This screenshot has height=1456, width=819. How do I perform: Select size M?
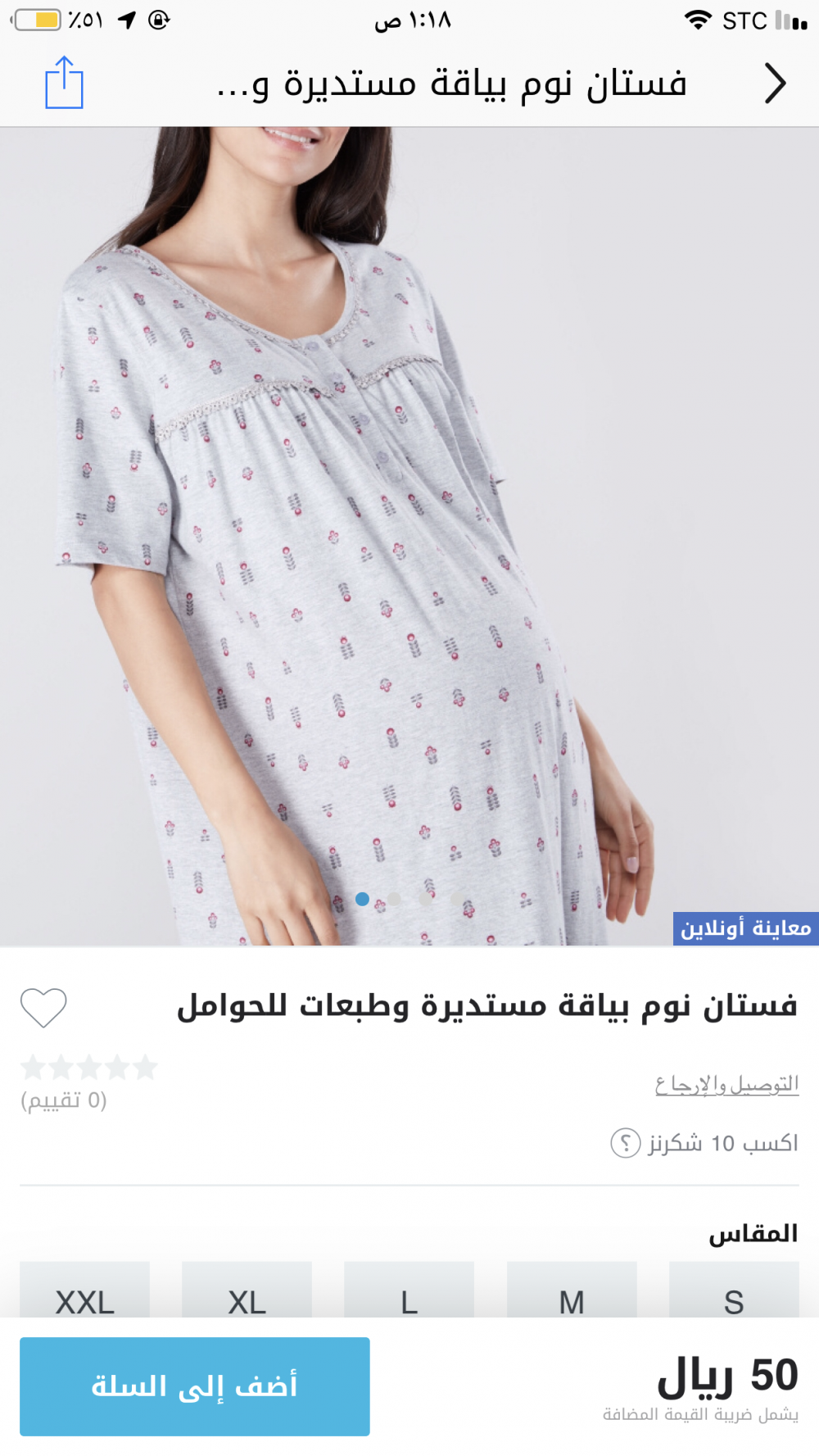[572, 1294]
